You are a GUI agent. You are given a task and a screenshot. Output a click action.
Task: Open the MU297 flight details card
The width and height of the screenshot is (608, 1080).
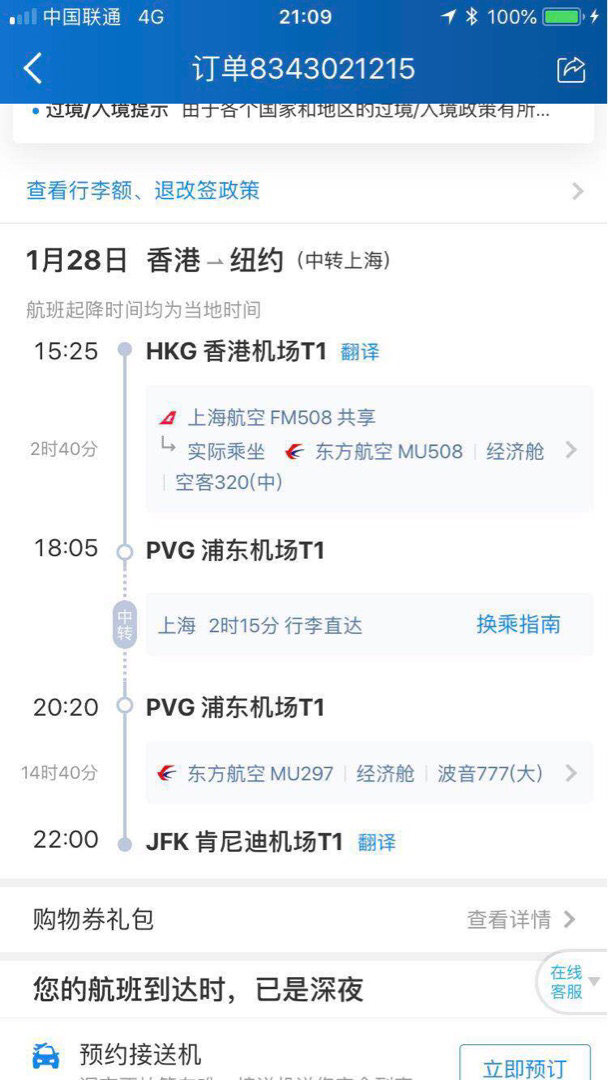369,773
